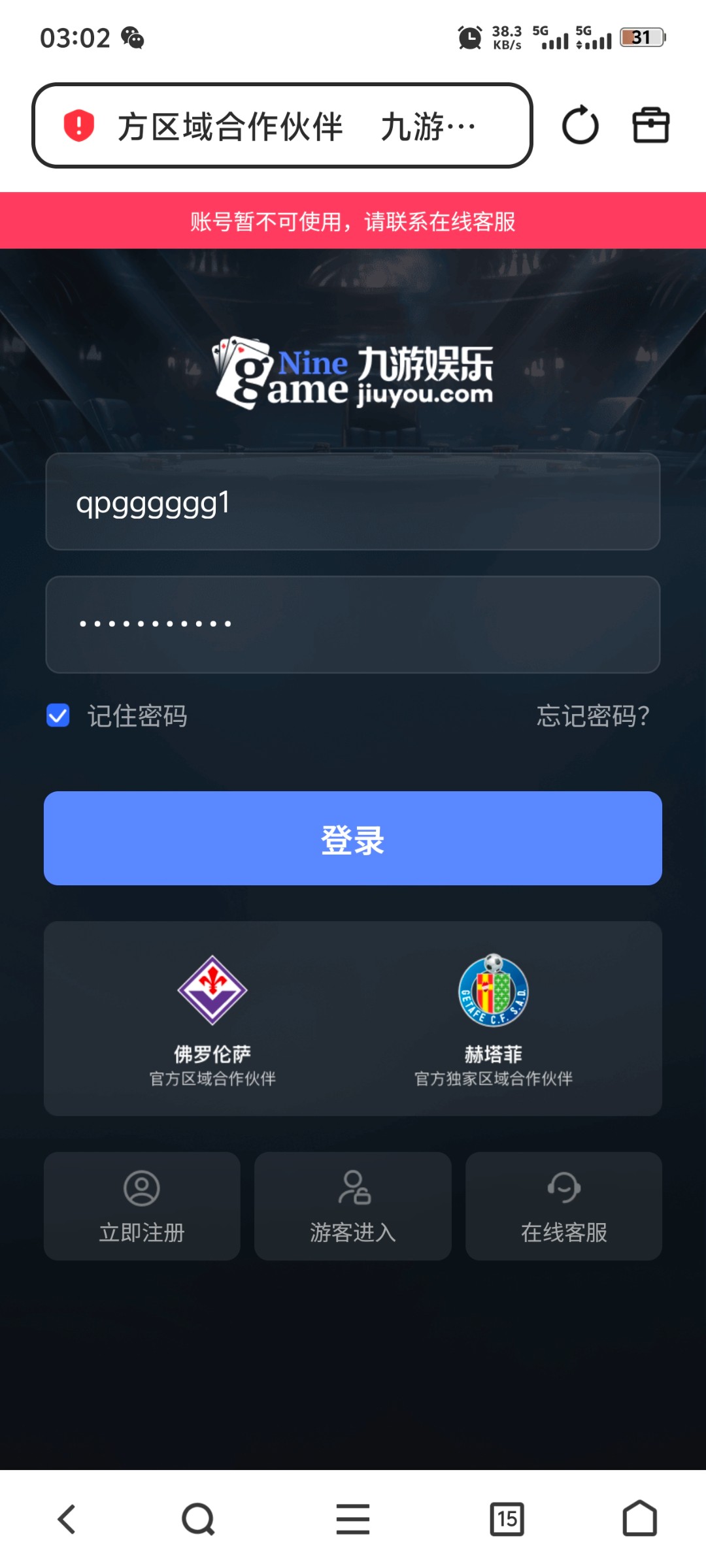Select 立即注册 to register

[142, 1206]
